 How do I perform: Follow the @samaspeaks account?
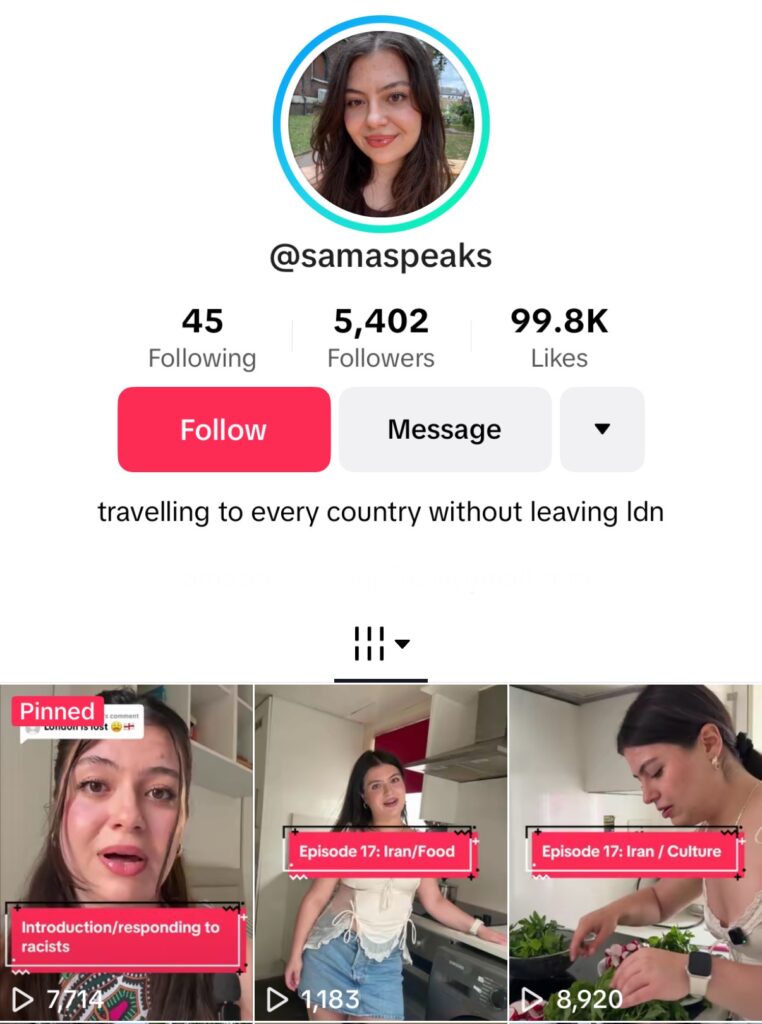[x=223, y=430]
